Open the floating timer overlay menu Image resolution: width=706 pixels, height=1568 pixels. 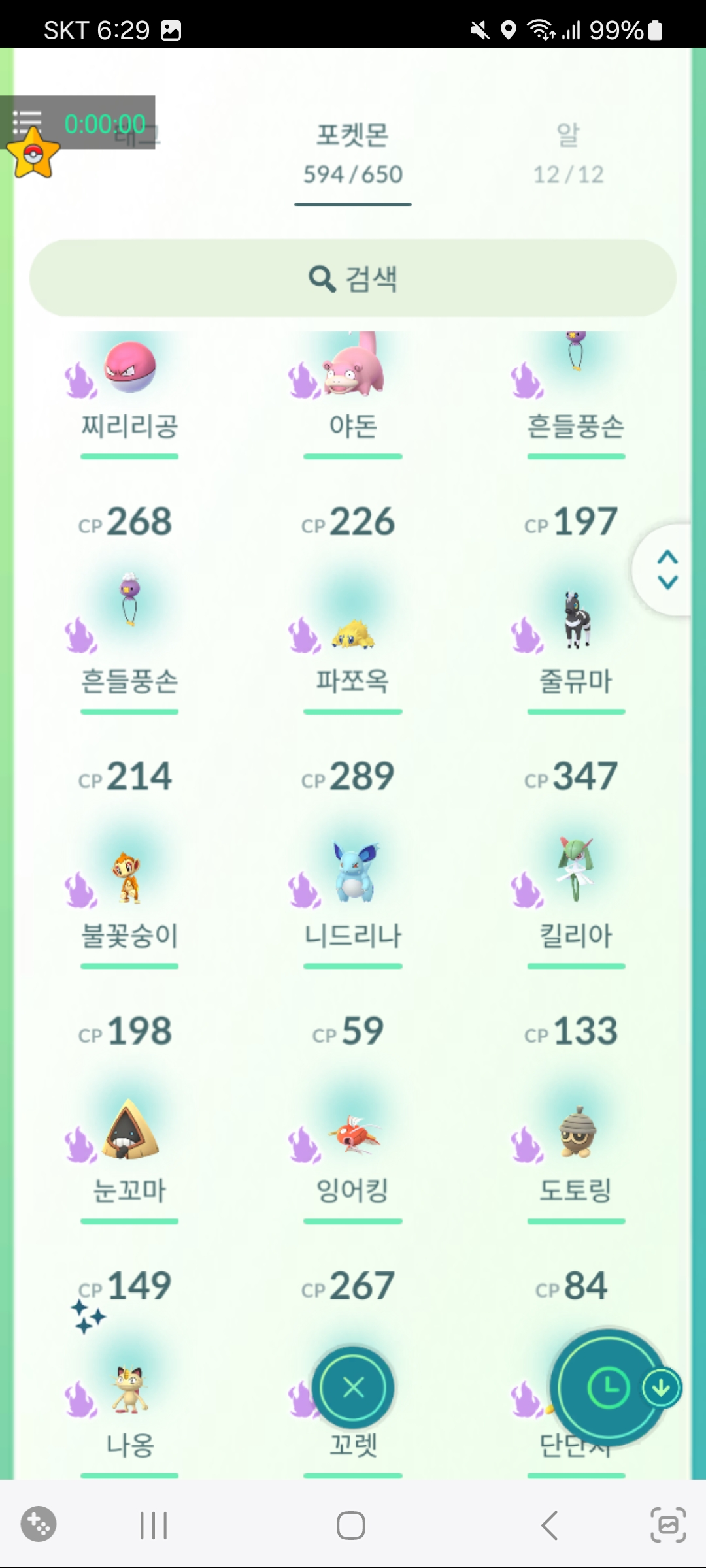click(x=27, y=122)
